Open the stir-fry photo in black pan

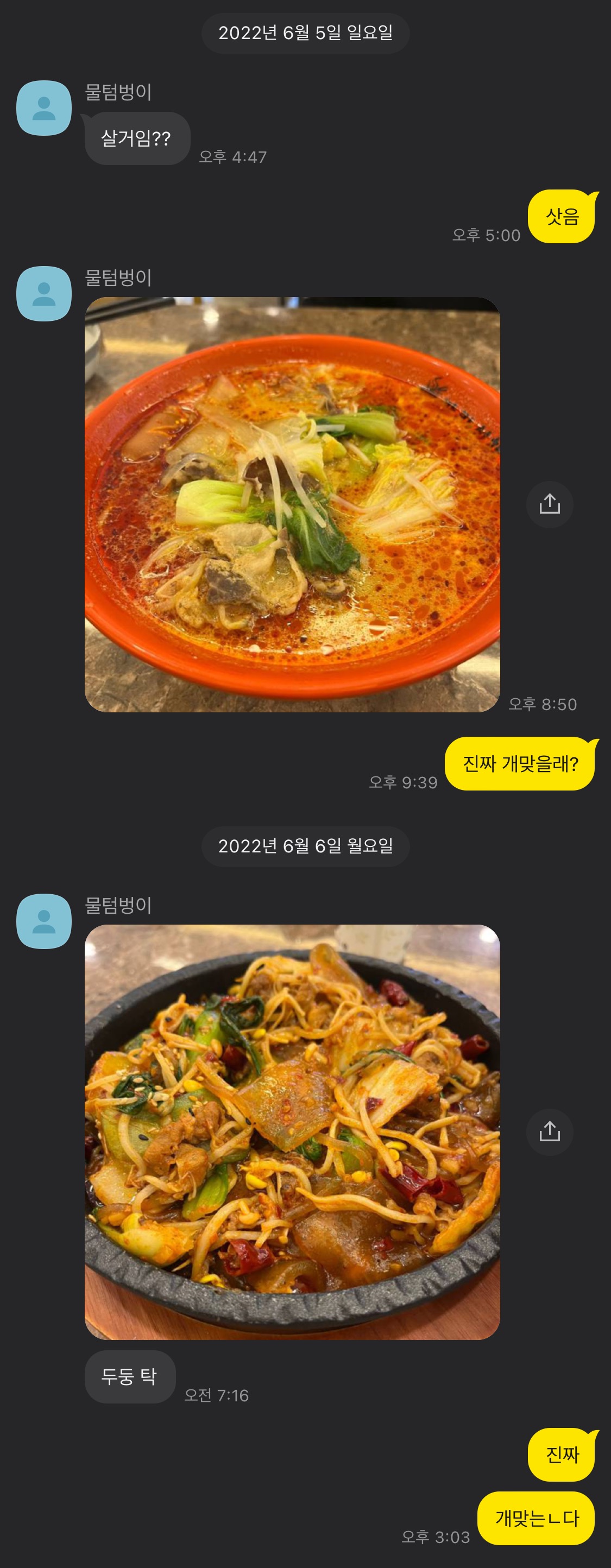click(292, 1131)
